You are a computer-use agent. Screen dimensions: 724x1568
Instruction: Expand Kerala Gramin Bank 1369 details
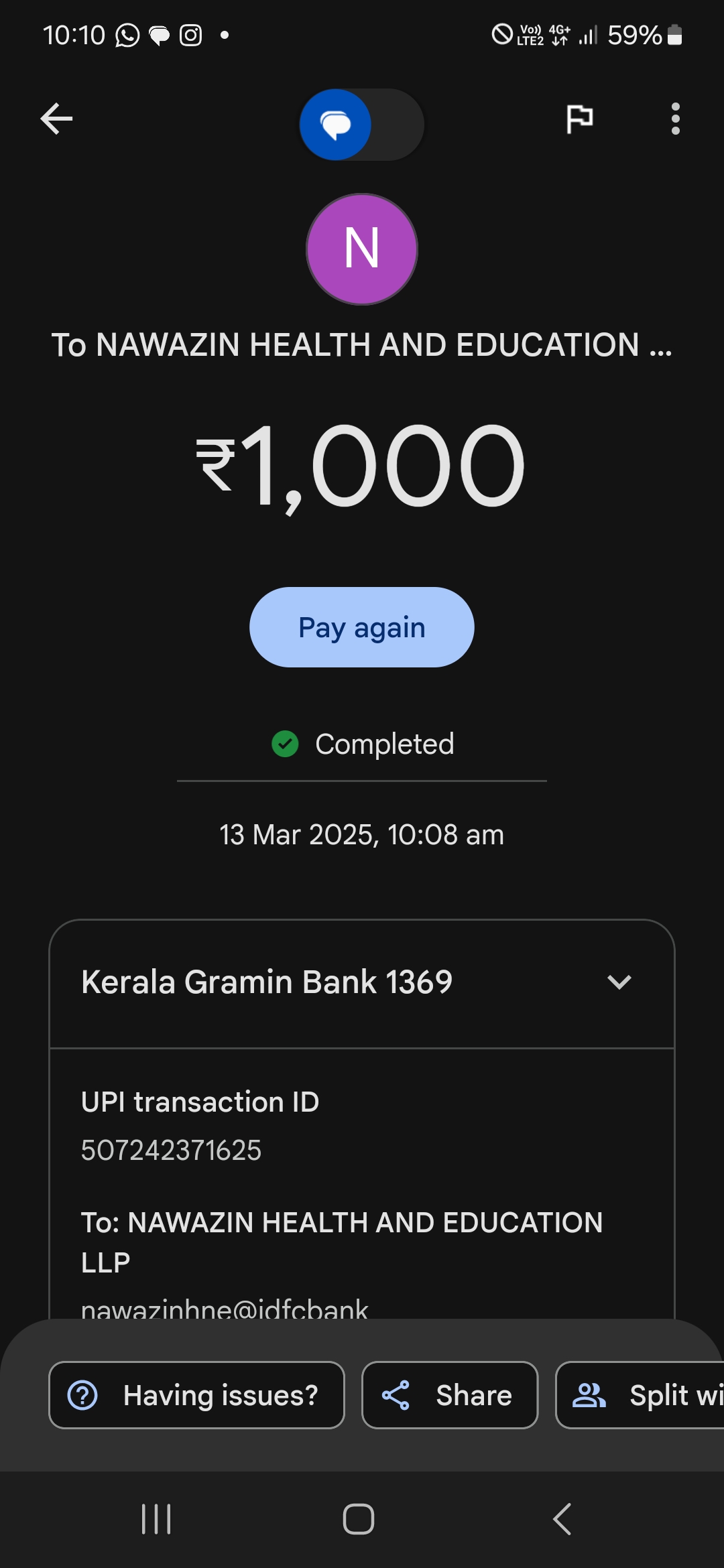[x=619, y=982]
